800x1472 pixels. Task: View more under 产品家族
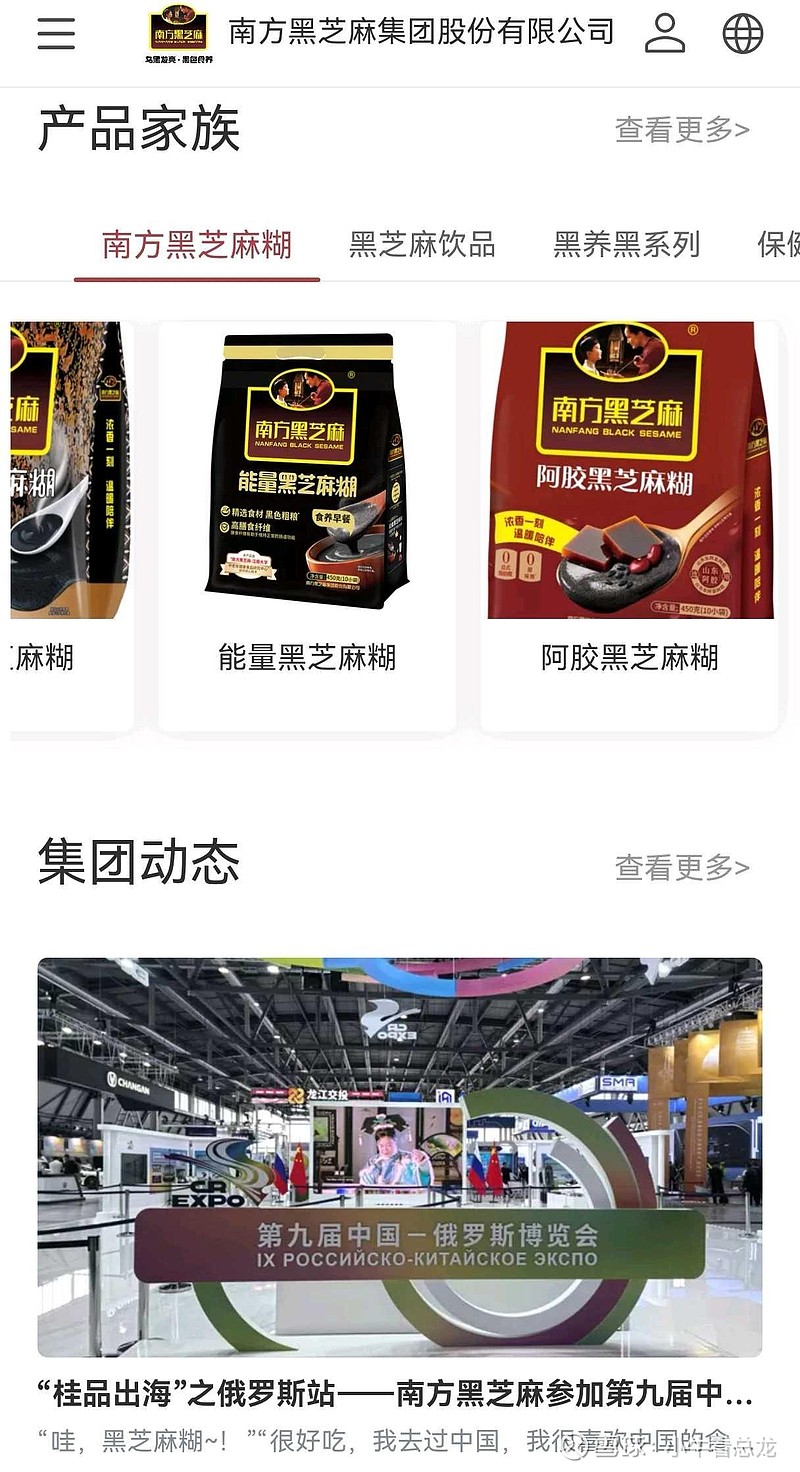tap(682, 129)
